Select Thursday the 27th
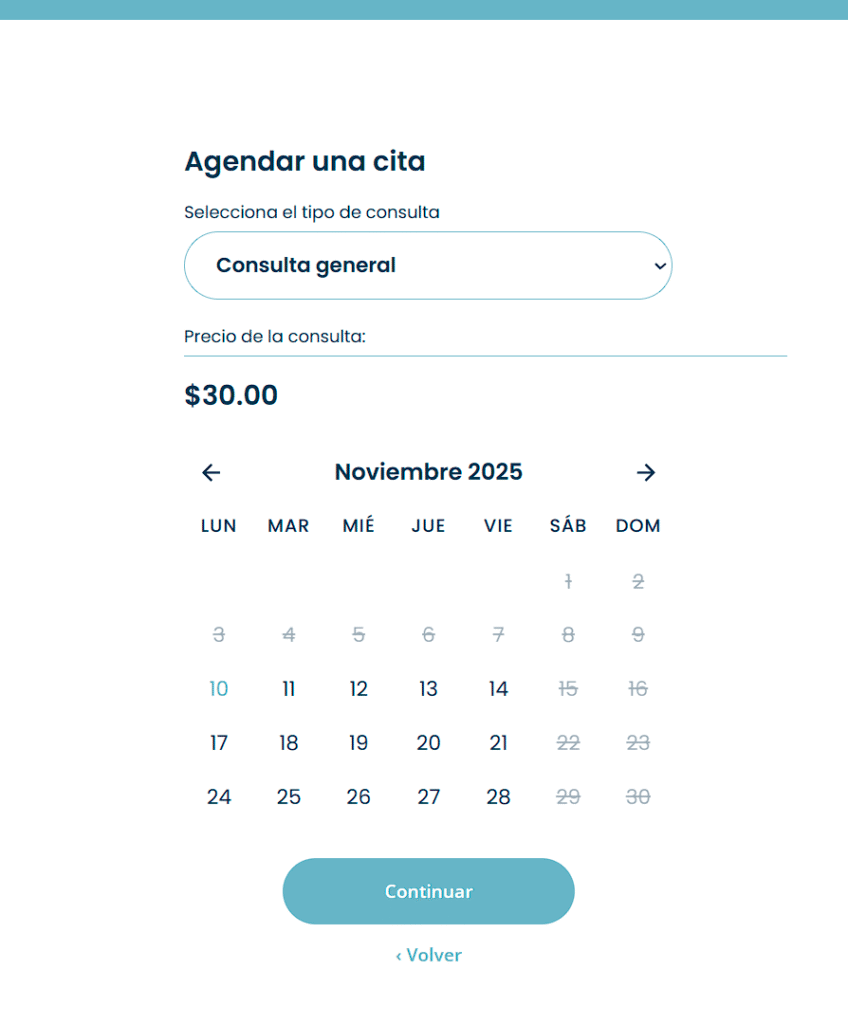848x1024 pixels. tap(429, 797)
